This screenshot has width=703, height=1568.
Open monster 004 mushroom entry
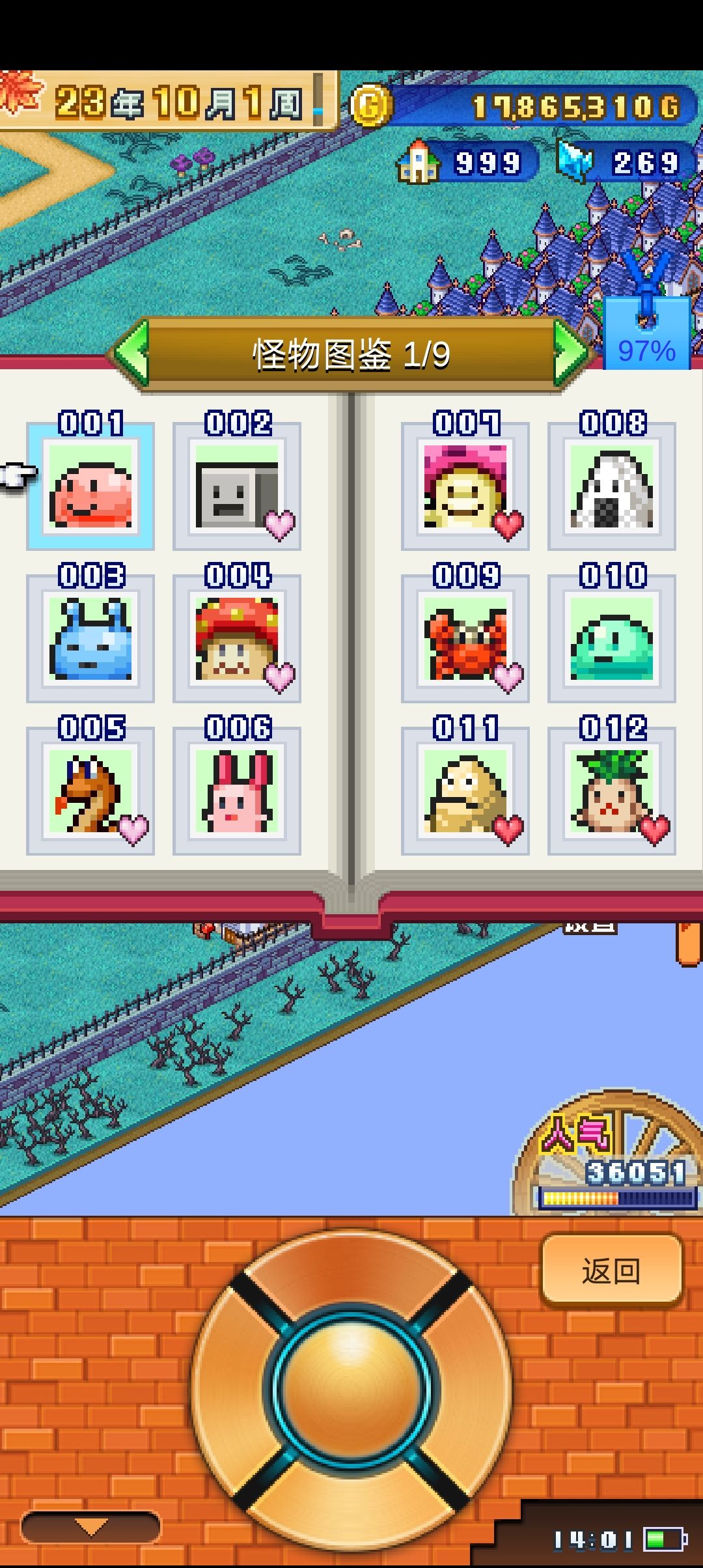pos(236,638)
